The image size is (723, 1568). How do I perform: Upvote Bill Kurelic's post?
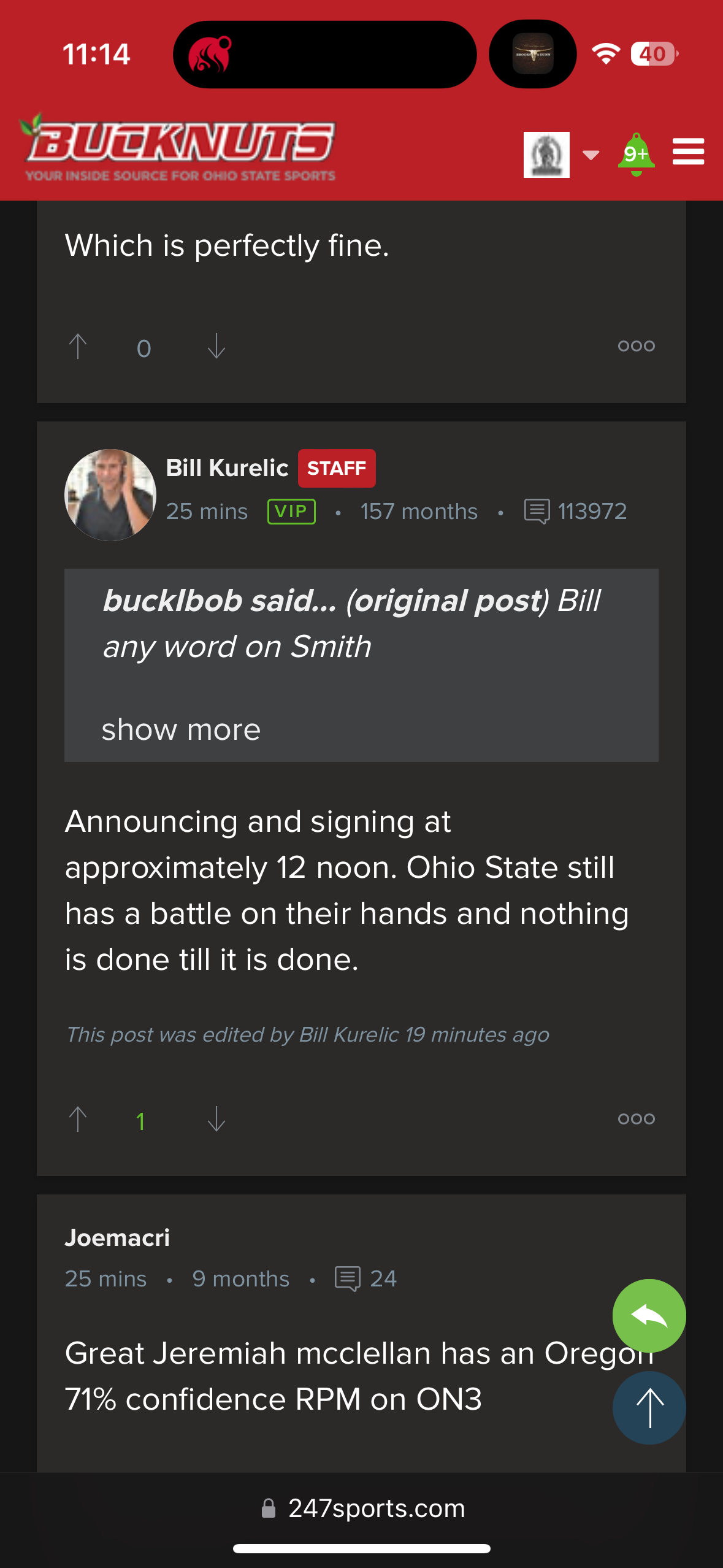(x=78, y=1120)
